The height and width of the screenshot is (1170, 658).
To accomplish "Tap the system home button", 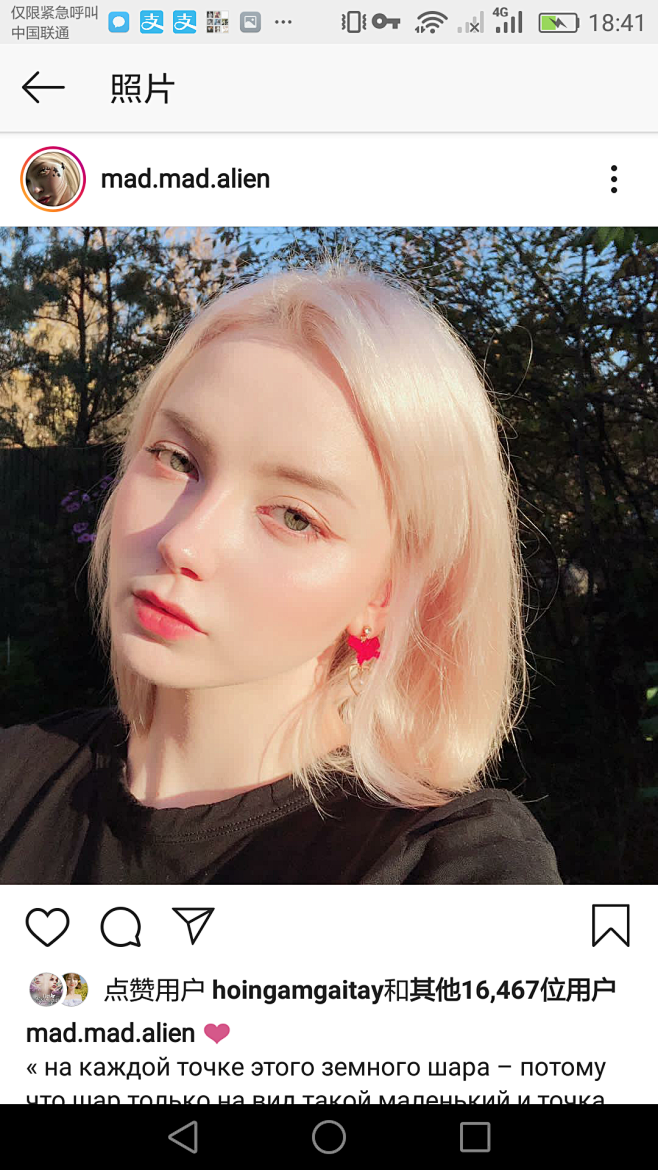I will [329, 1137].
